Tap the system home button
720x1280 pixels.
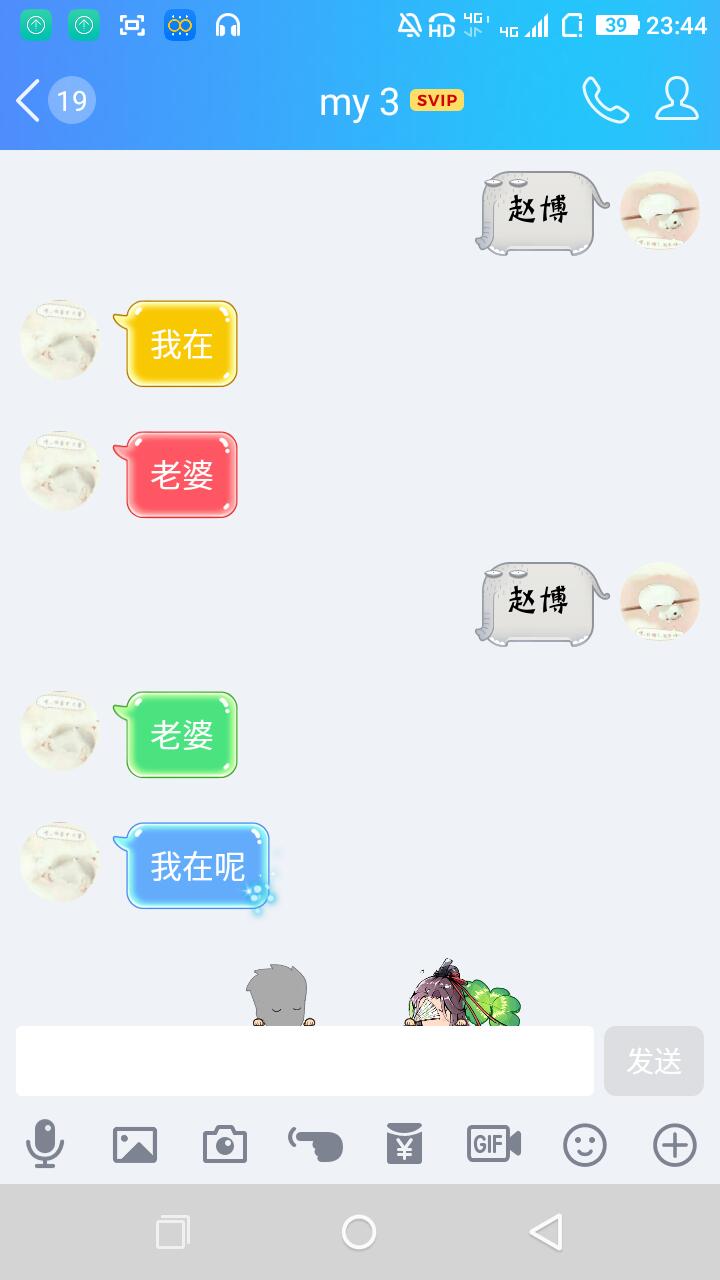359,1232
